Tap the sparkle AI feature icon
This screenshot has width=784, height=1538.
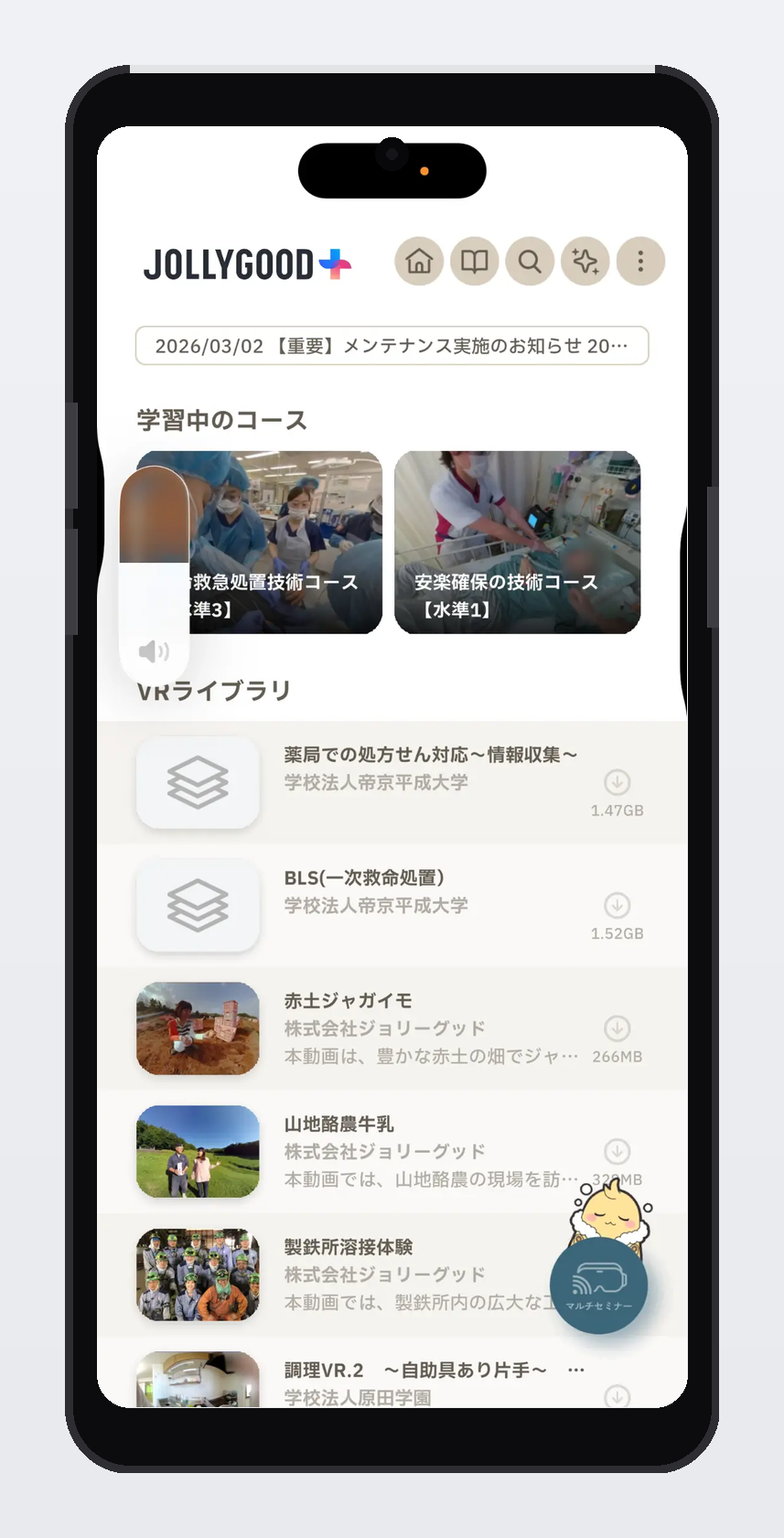pos(585,261)
